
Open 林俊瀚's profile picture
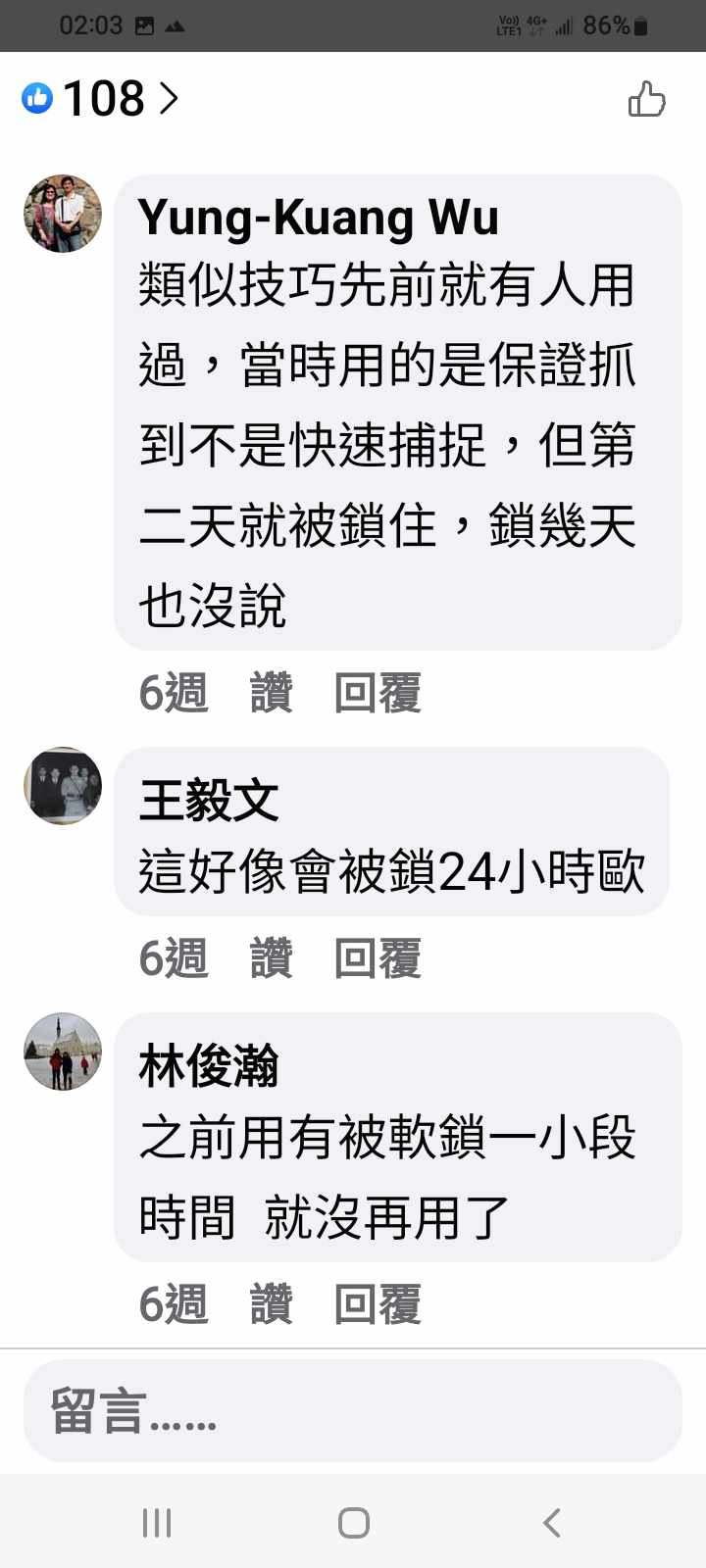63,1051
